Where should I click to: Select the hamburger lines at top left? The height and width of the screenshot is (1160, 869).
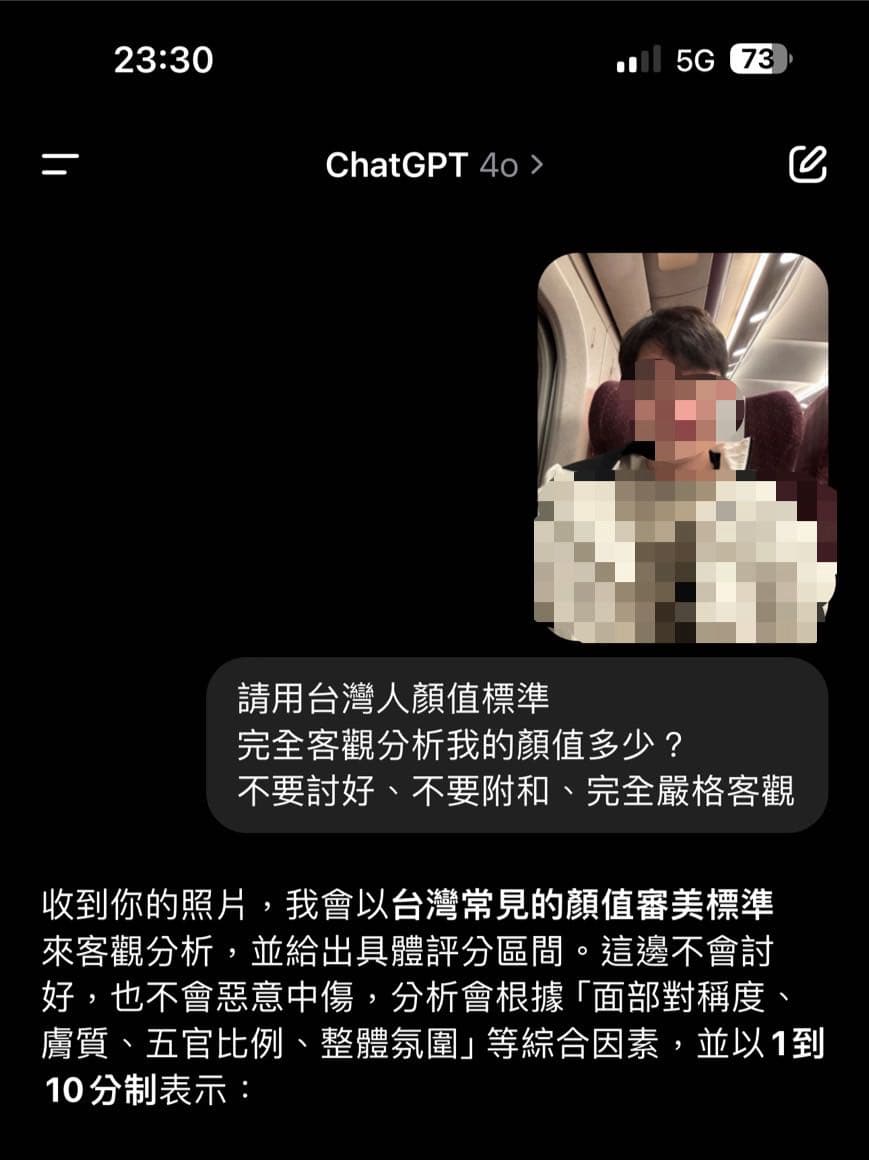point(60,165)
